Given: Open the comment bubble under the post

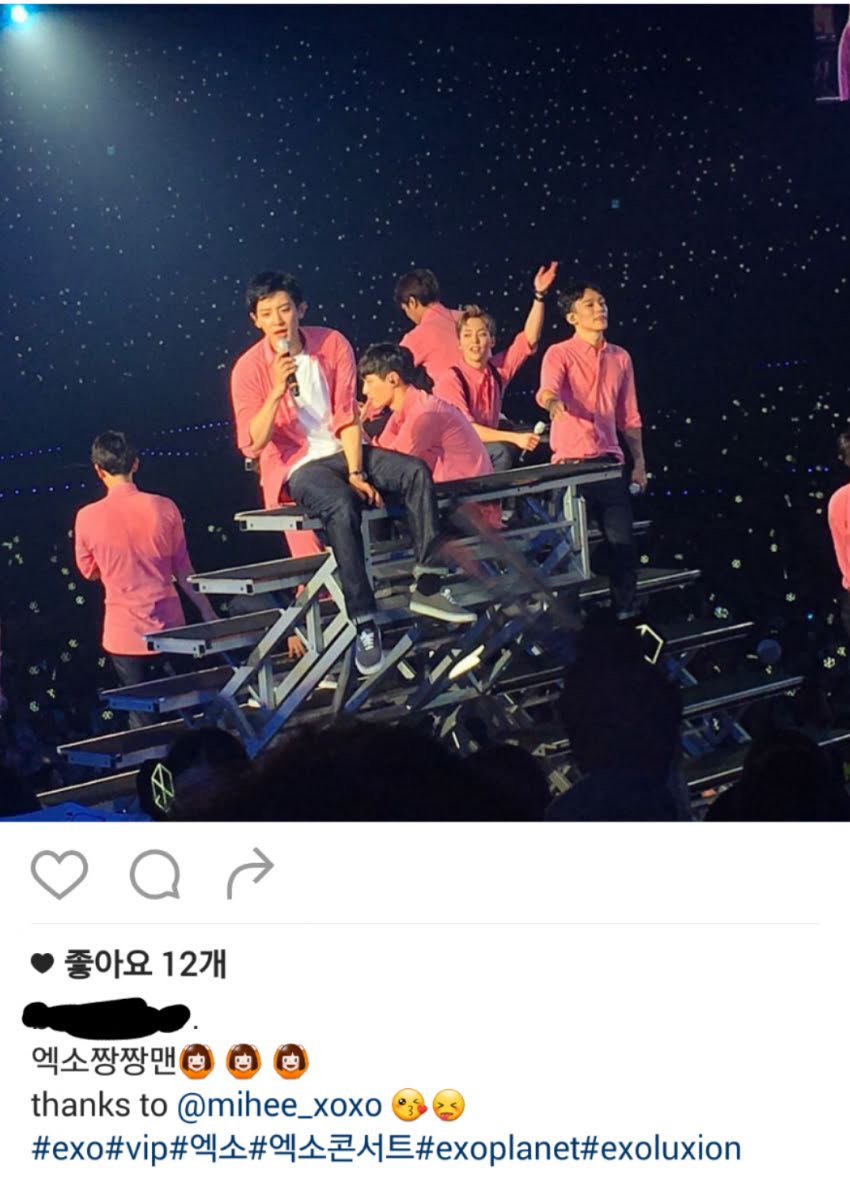Looking at the screenshot, I should [155, 876].
